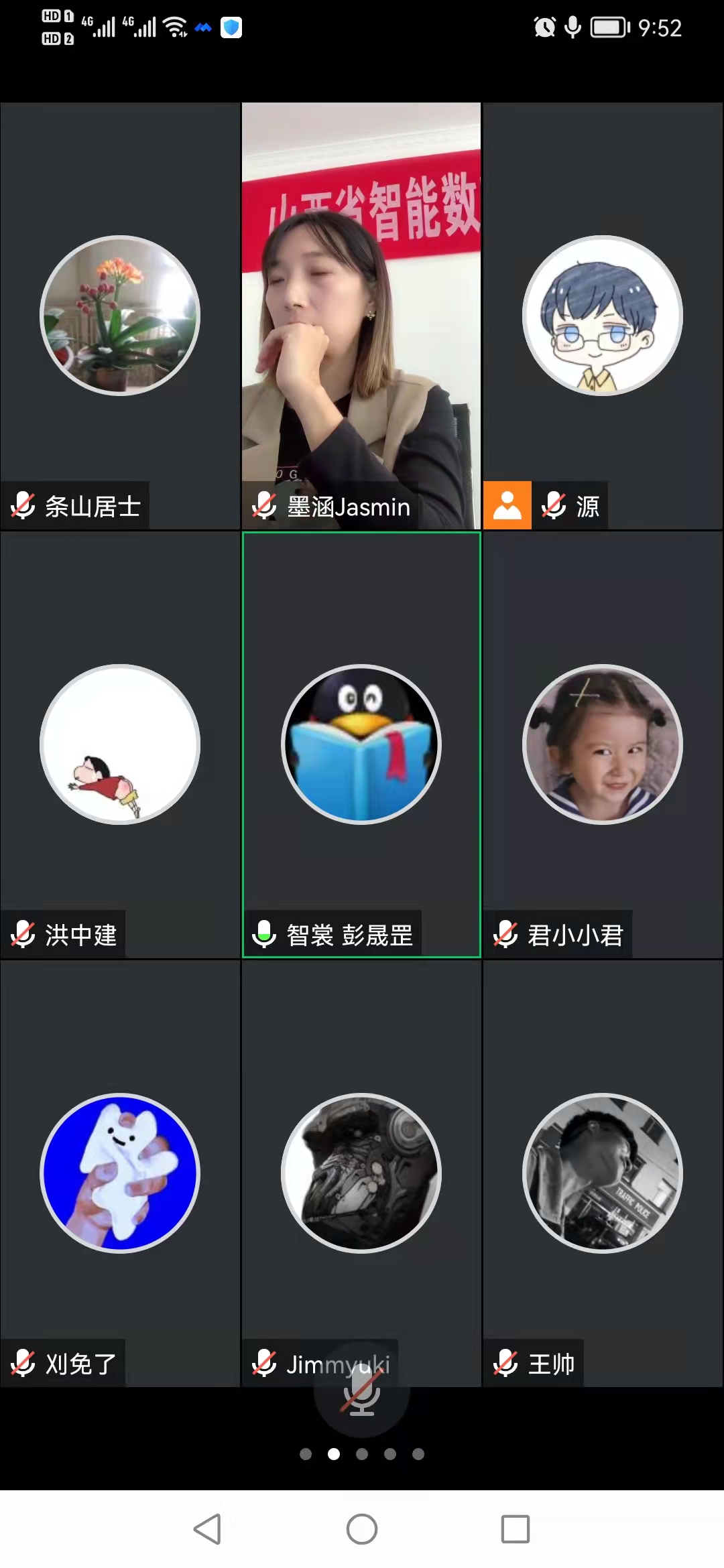The image size is (724, 1568).
Task: Open 条山居士's participant tile
Action: (121, 316)
